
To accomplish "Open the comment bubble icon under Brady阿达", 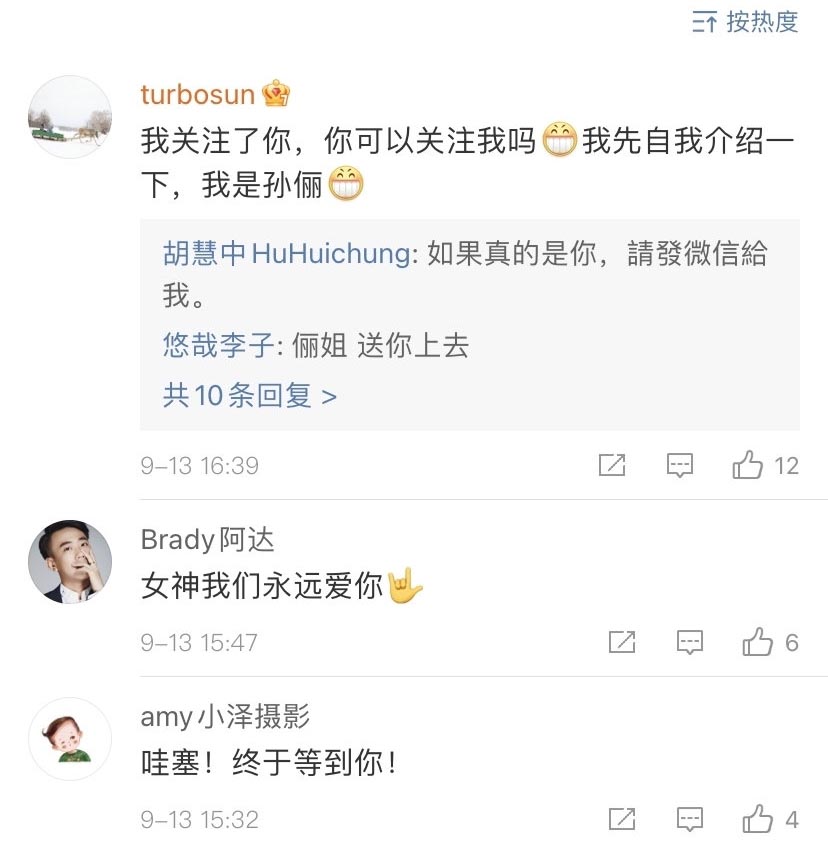I will 690,641.
